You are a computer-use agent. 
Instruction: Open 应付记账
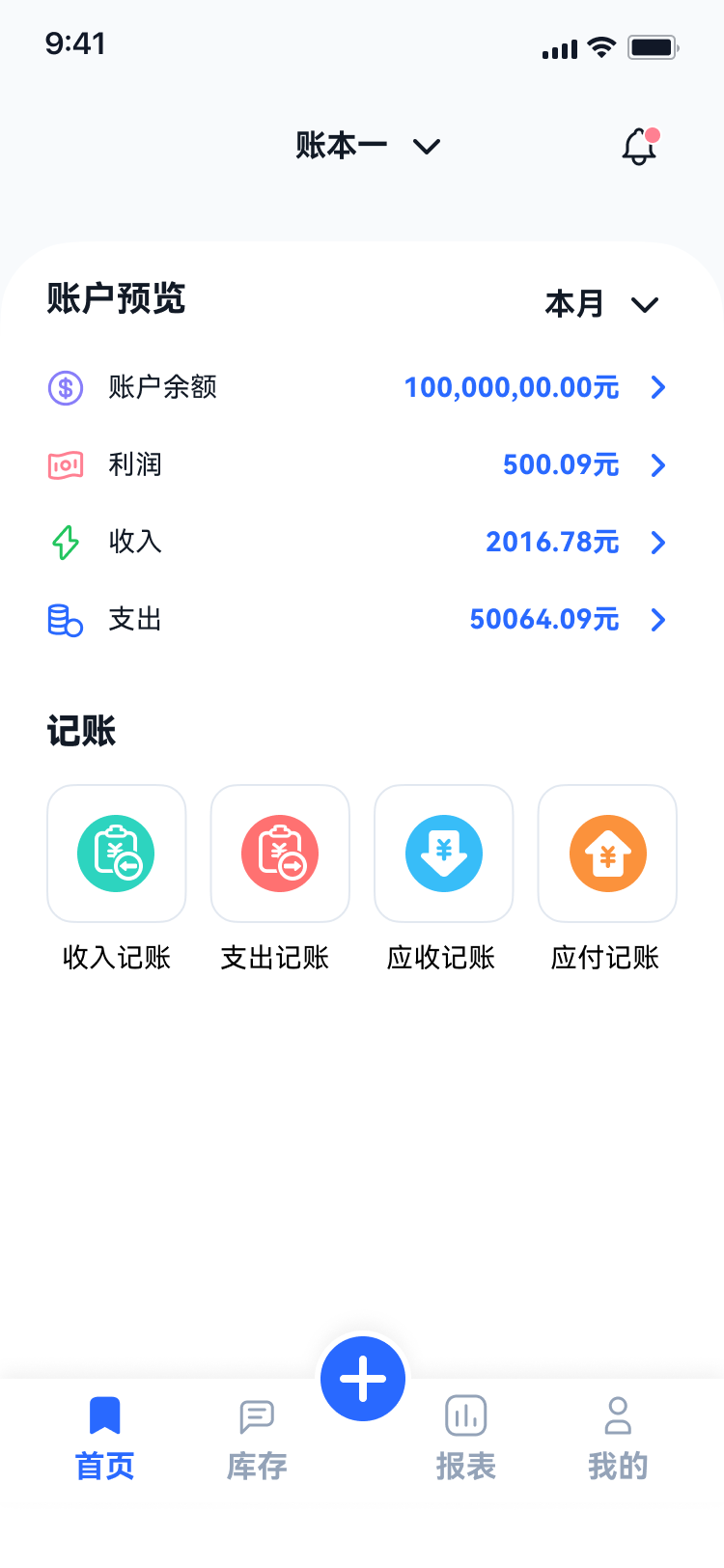click(x=607, y=854)
